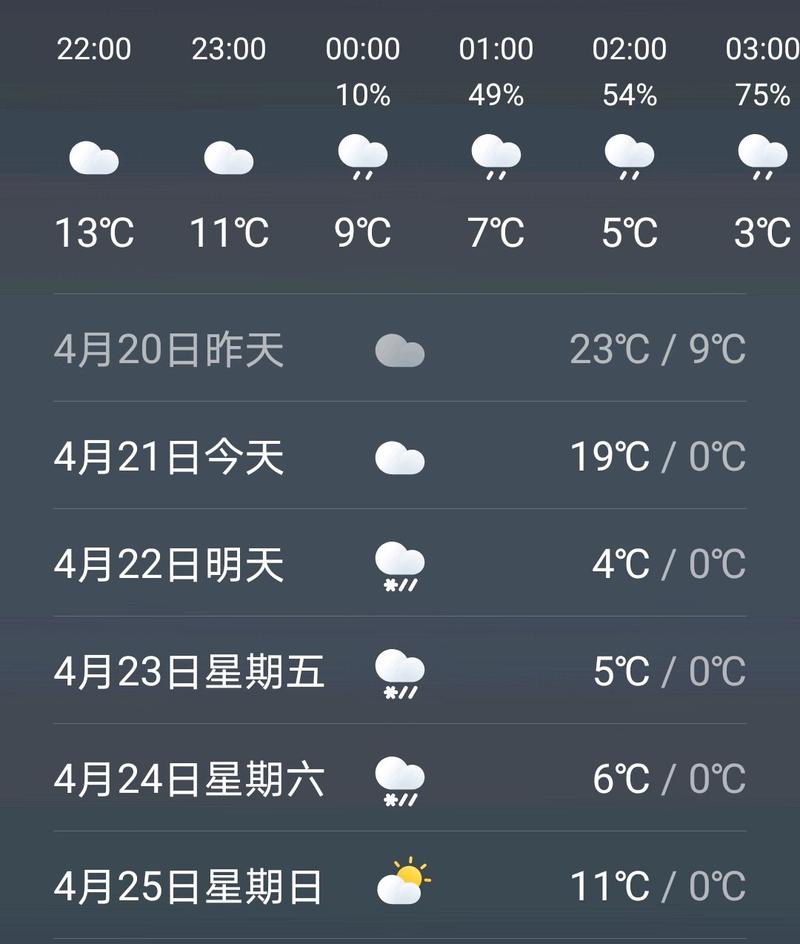Viewport: 800px width, 944px height.
Task: Tap the rain icon beneath the 54% label
Action: [630, 158]
